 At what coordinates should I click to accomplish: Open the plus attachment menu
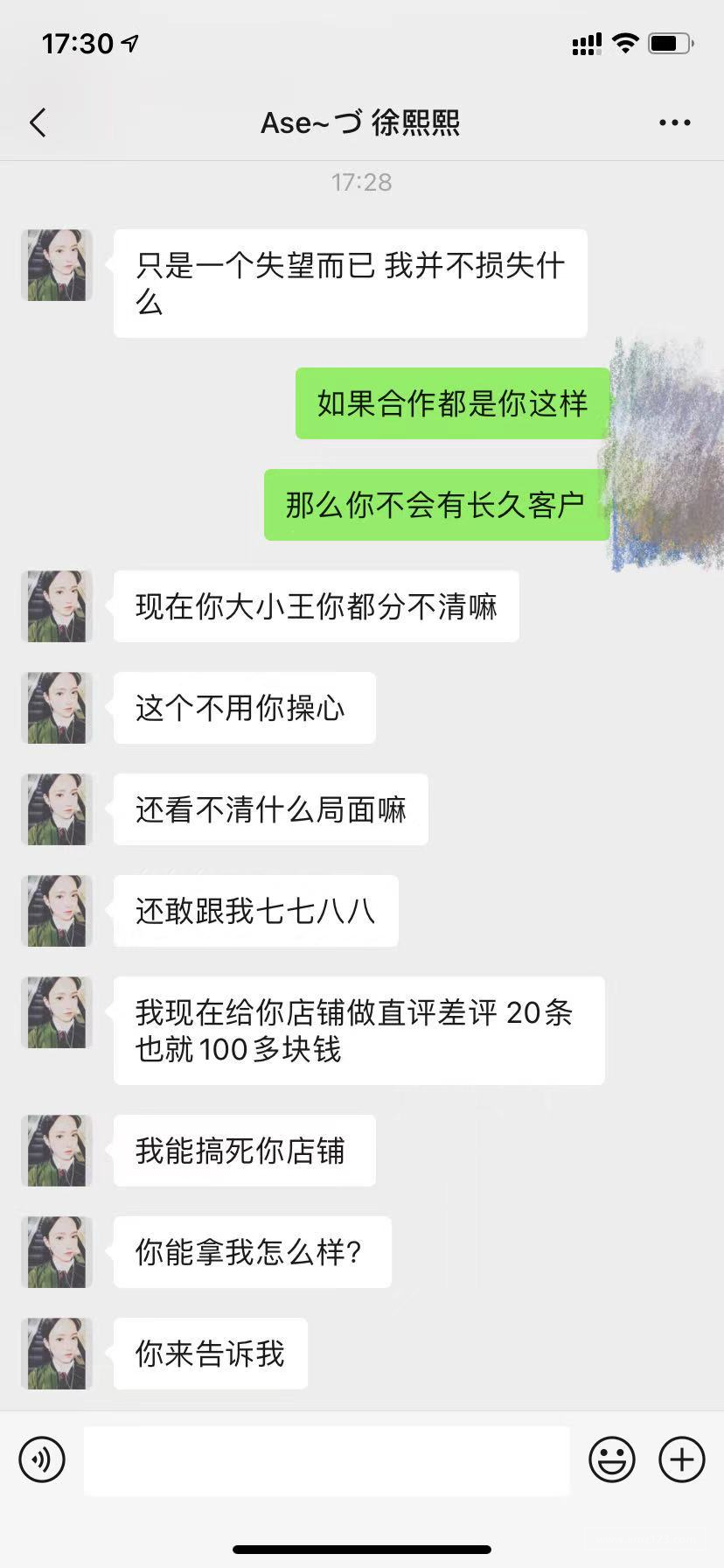pos(681,1459)
